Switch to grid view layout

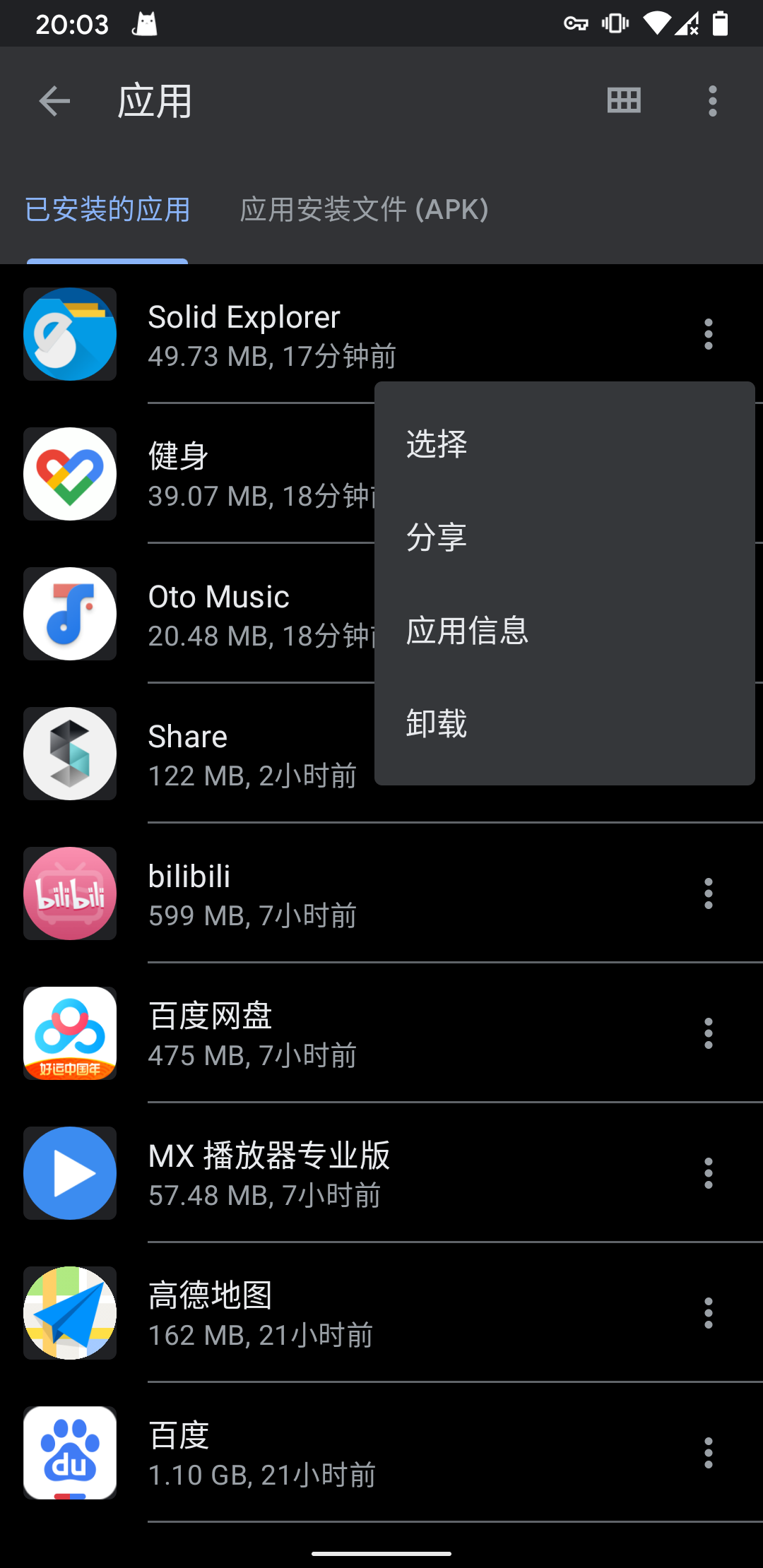(624, 101)
